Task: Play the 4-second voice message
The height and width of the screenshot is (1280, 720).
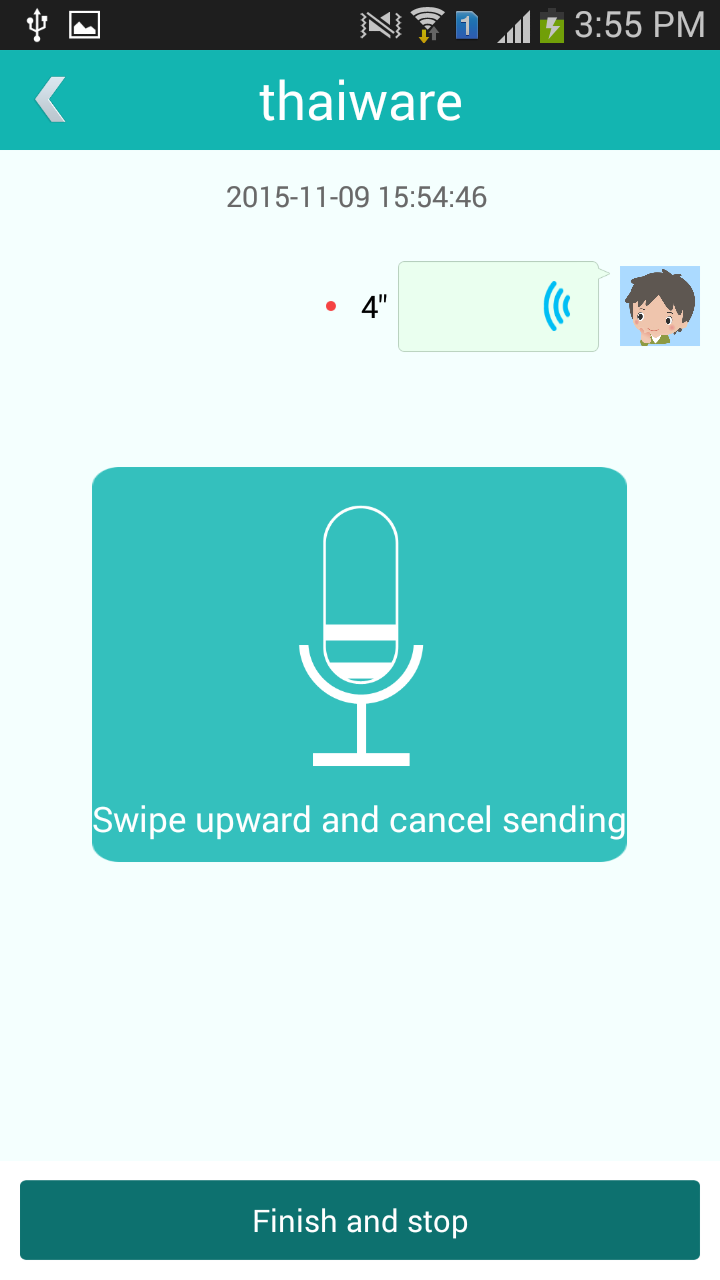Action: [498, 306]
